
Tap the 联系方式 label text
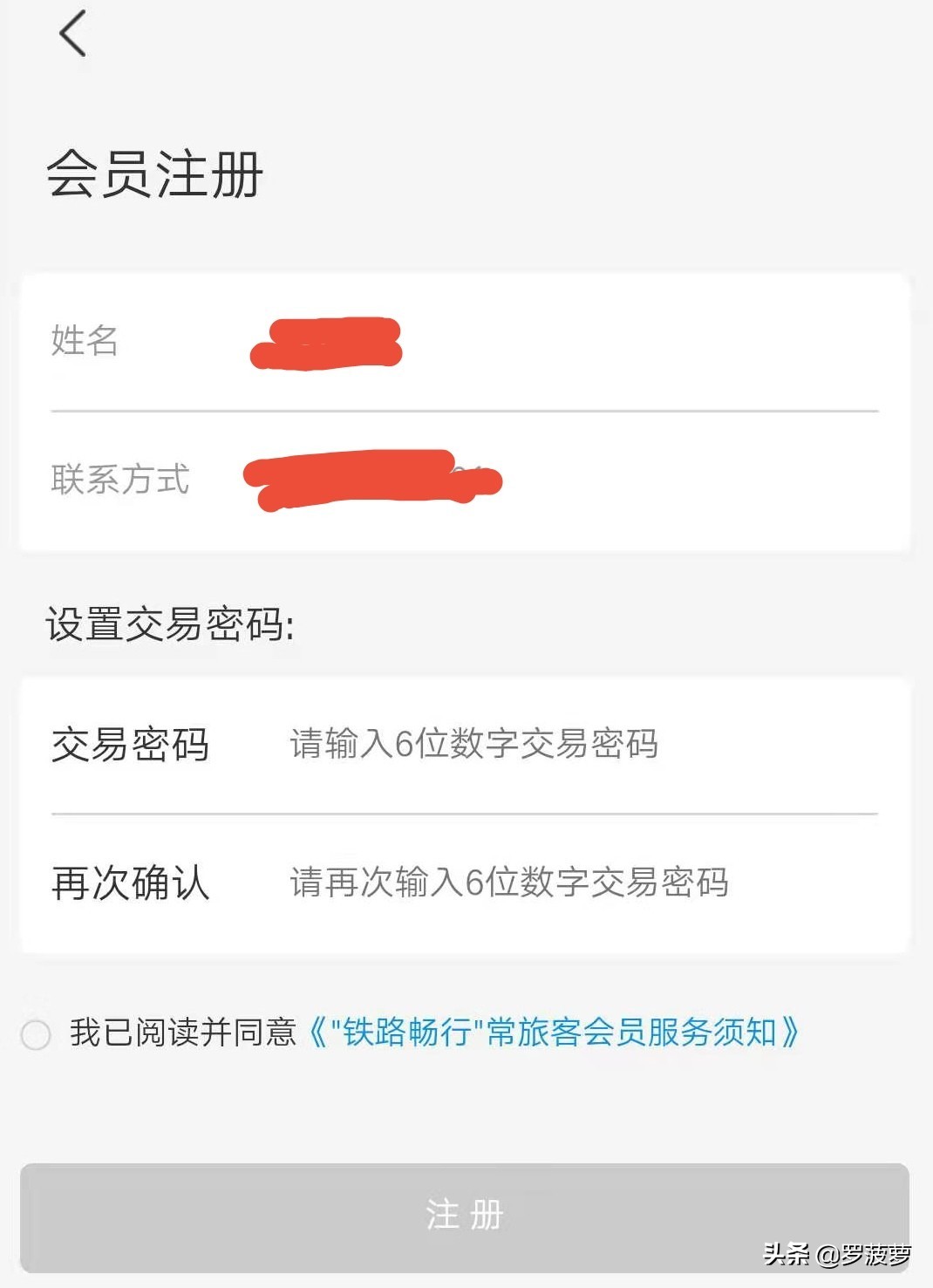[119, 479]
